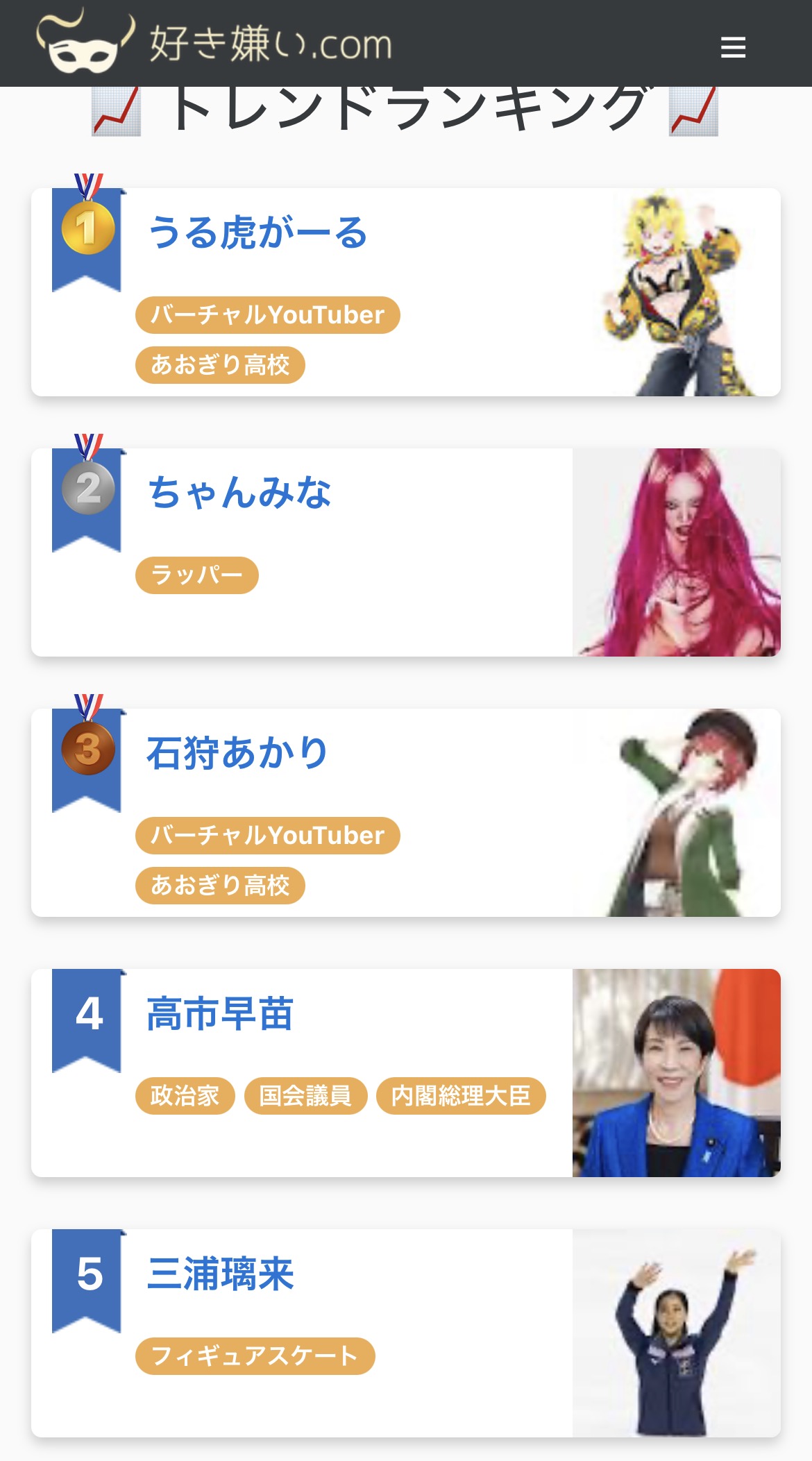The width and height of the screenshot is (812, 1461).
Task: Open ちゃんみな photo thumbnail
Action: (x=677, y=552)
